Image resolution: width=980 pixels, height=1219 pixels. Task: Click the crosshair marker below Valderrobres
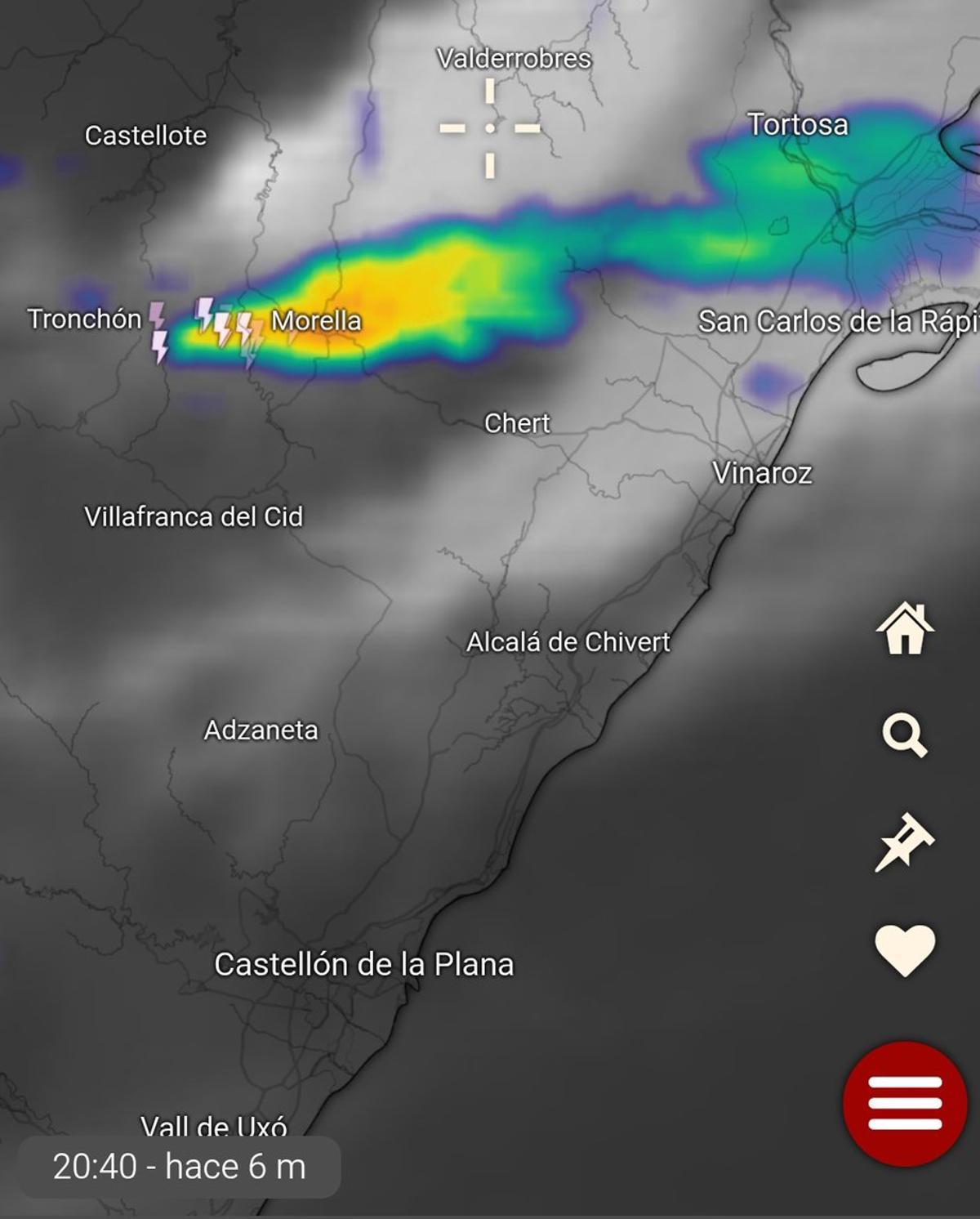pyautogui.click(x=489, y=127)
